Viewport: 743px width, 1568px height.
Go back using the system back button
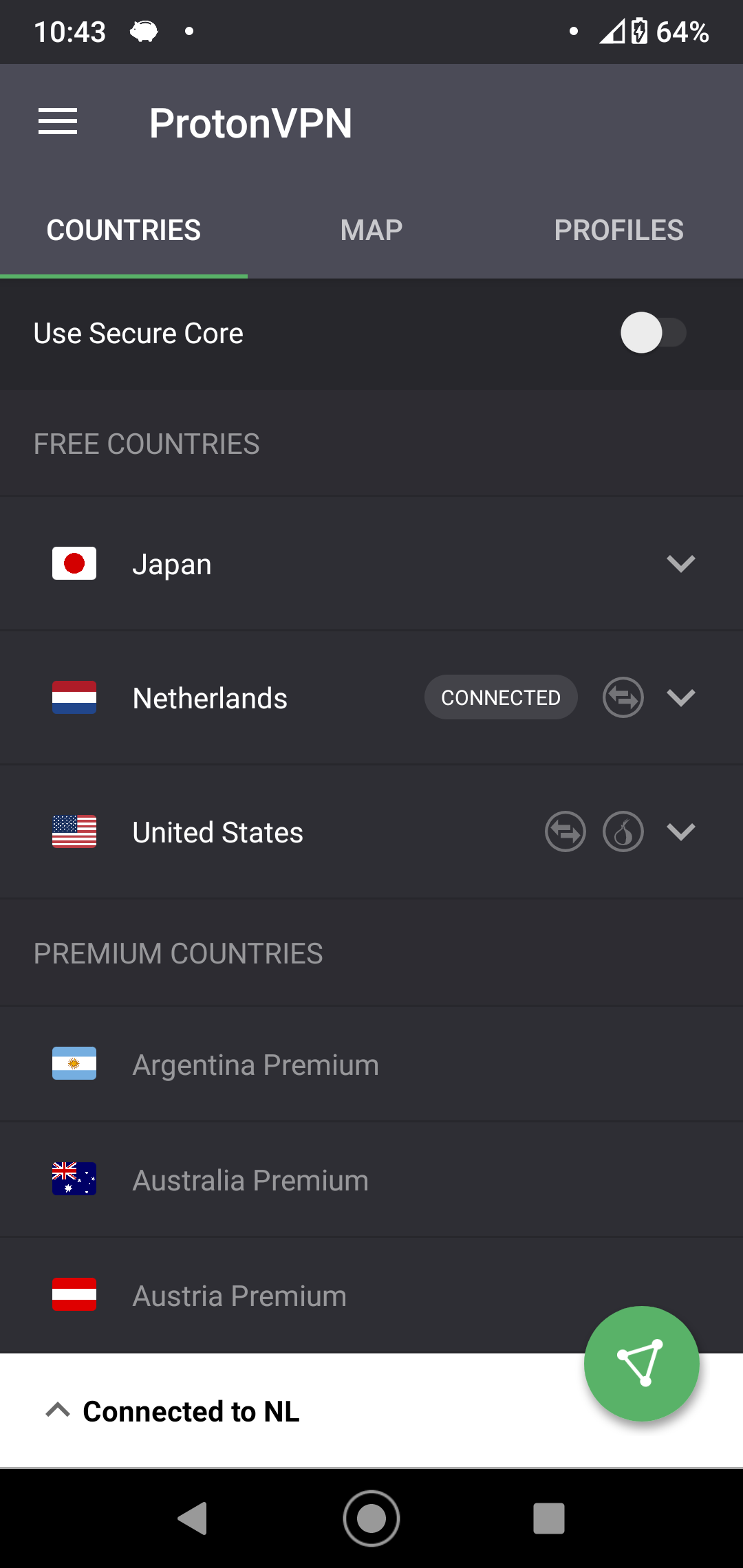[x=193, y=1518]
